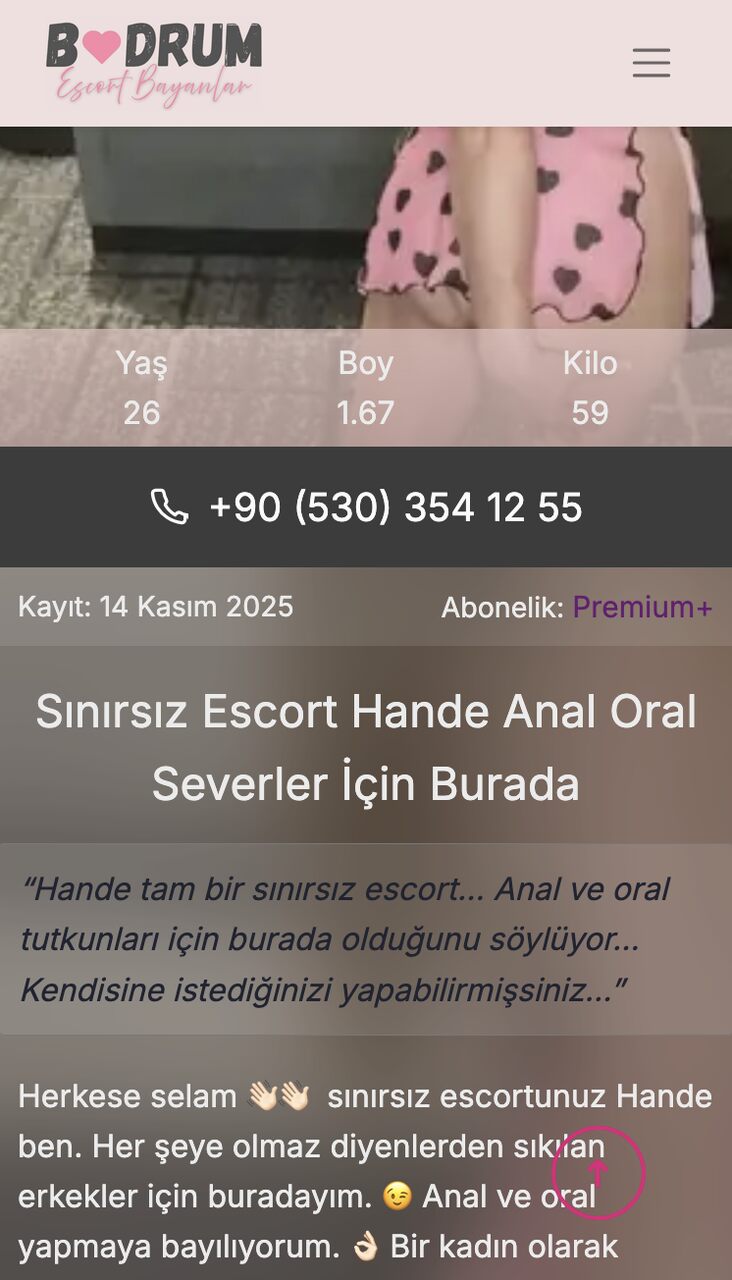Click the Kilo 59 statistic
Screen dimensions: 732x1280
[x=588, y=388]
